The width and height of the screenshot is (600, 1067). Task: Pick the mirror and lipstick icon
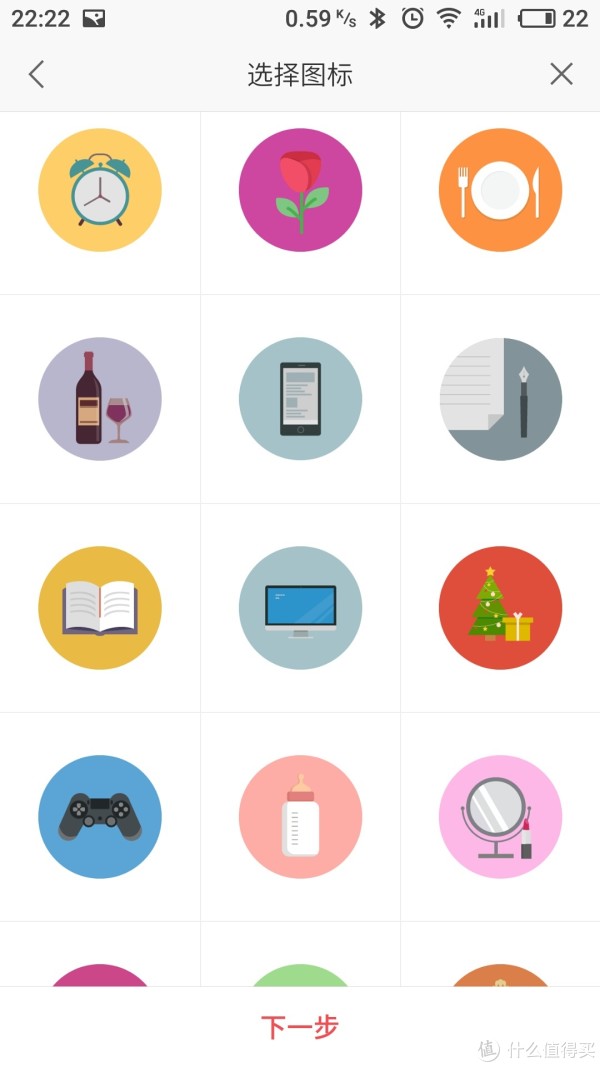click(x=500, y=817)
